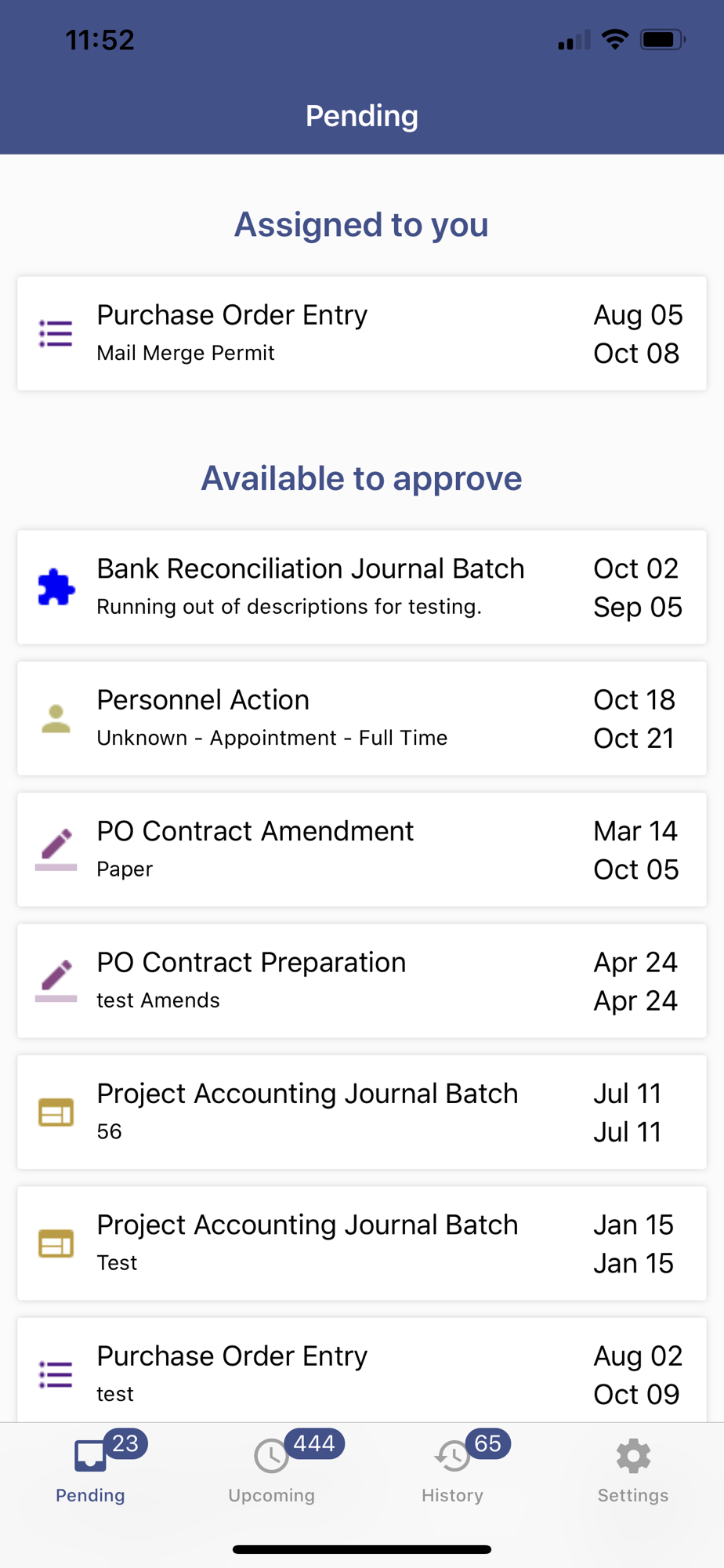The width and height of the screenshot is (724, 1568).
Task: Open the PO Contract Amendment item
Action: pyautogui.click(x=362, y=850)
